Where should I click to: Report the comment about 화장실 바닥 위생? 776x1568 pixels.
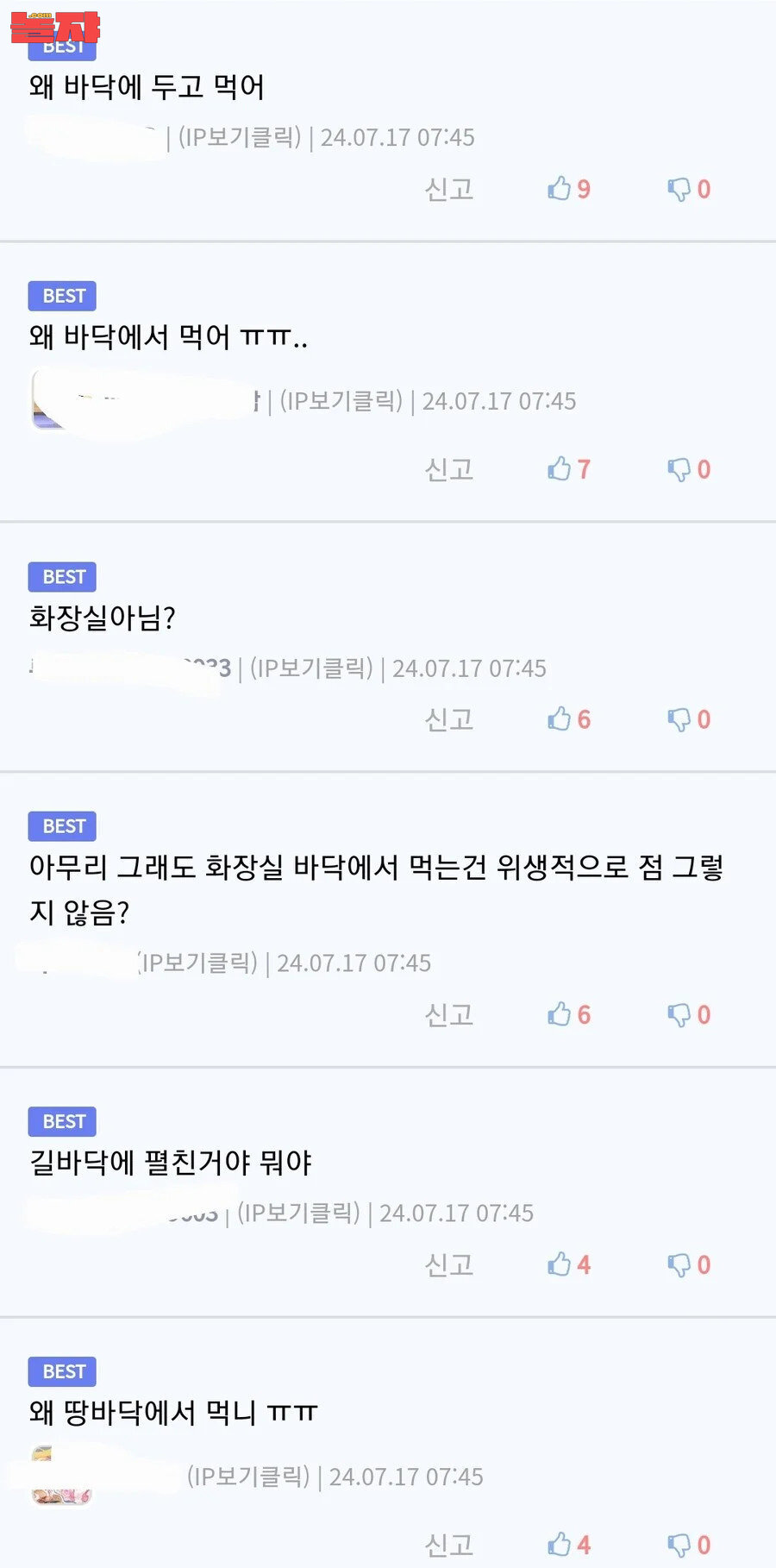tap(449, 1014)
